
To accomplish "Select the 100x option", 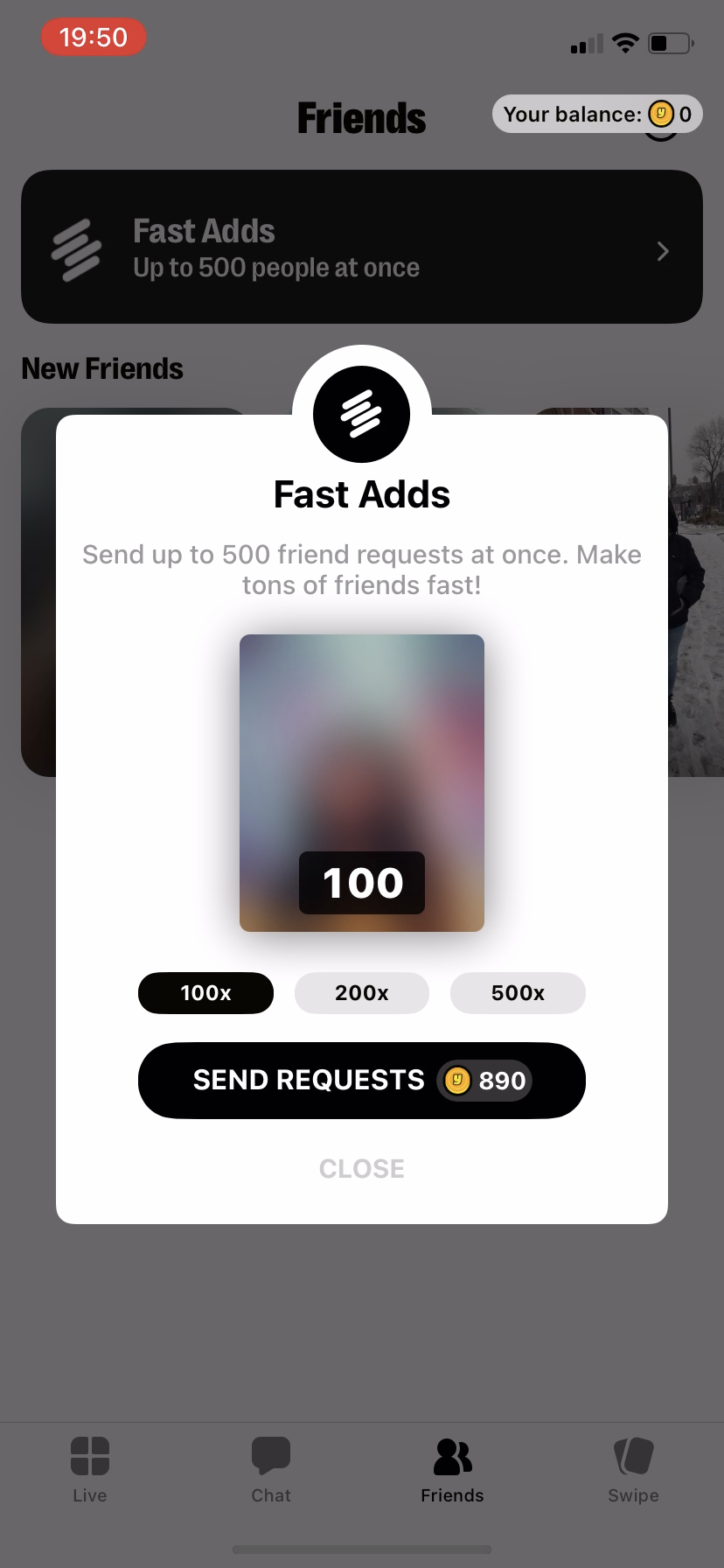I will pos(205,993).
